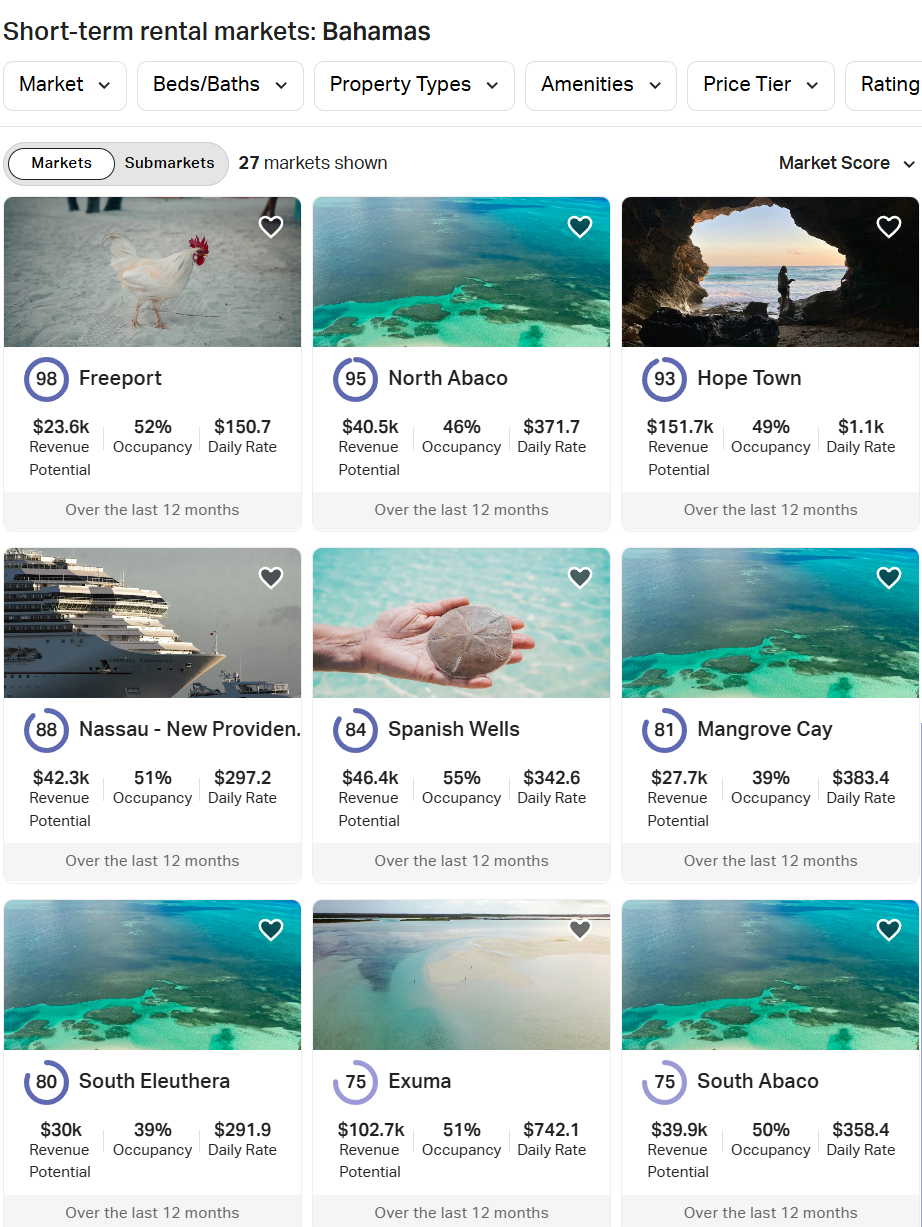This screenshot has width=922, height=1227.
Task: Save North Abaco with the heart icon
Action: point(580,227)
